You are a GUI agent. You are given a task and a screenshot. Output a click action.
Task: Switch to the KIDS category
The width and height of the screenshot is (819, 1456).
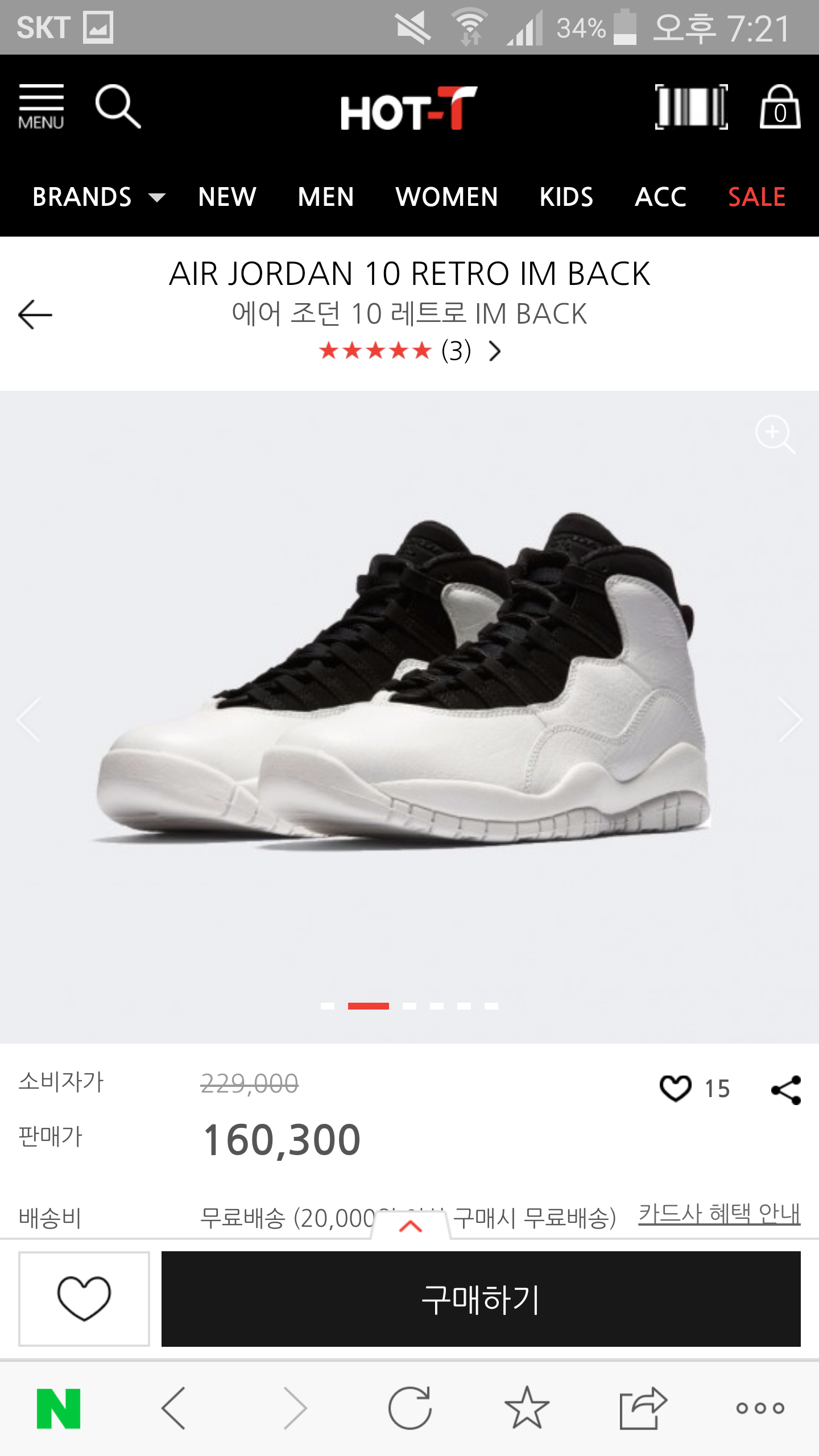point(566,197)
